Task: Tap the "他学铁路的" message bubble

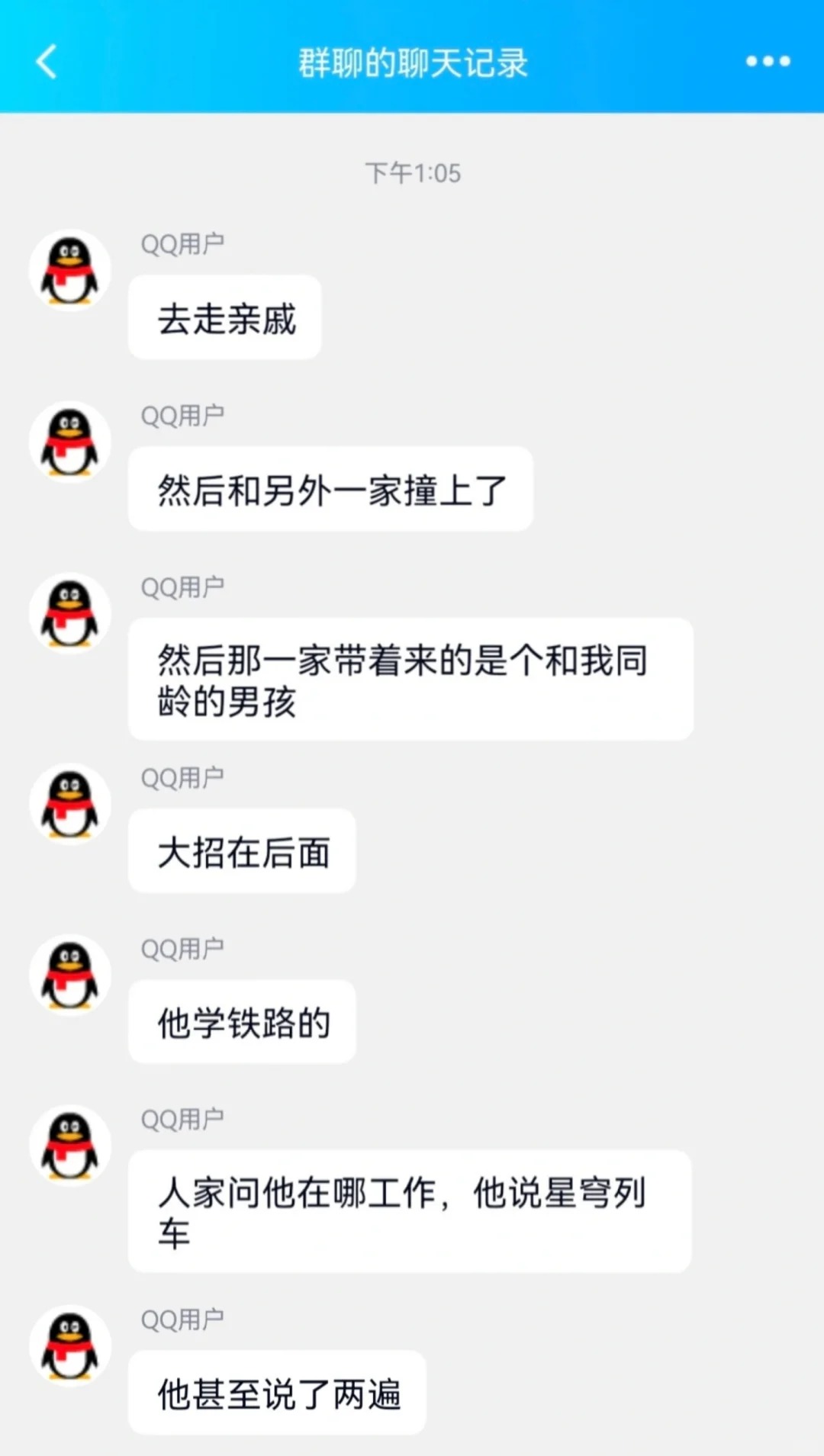Action: point(242,1023)
